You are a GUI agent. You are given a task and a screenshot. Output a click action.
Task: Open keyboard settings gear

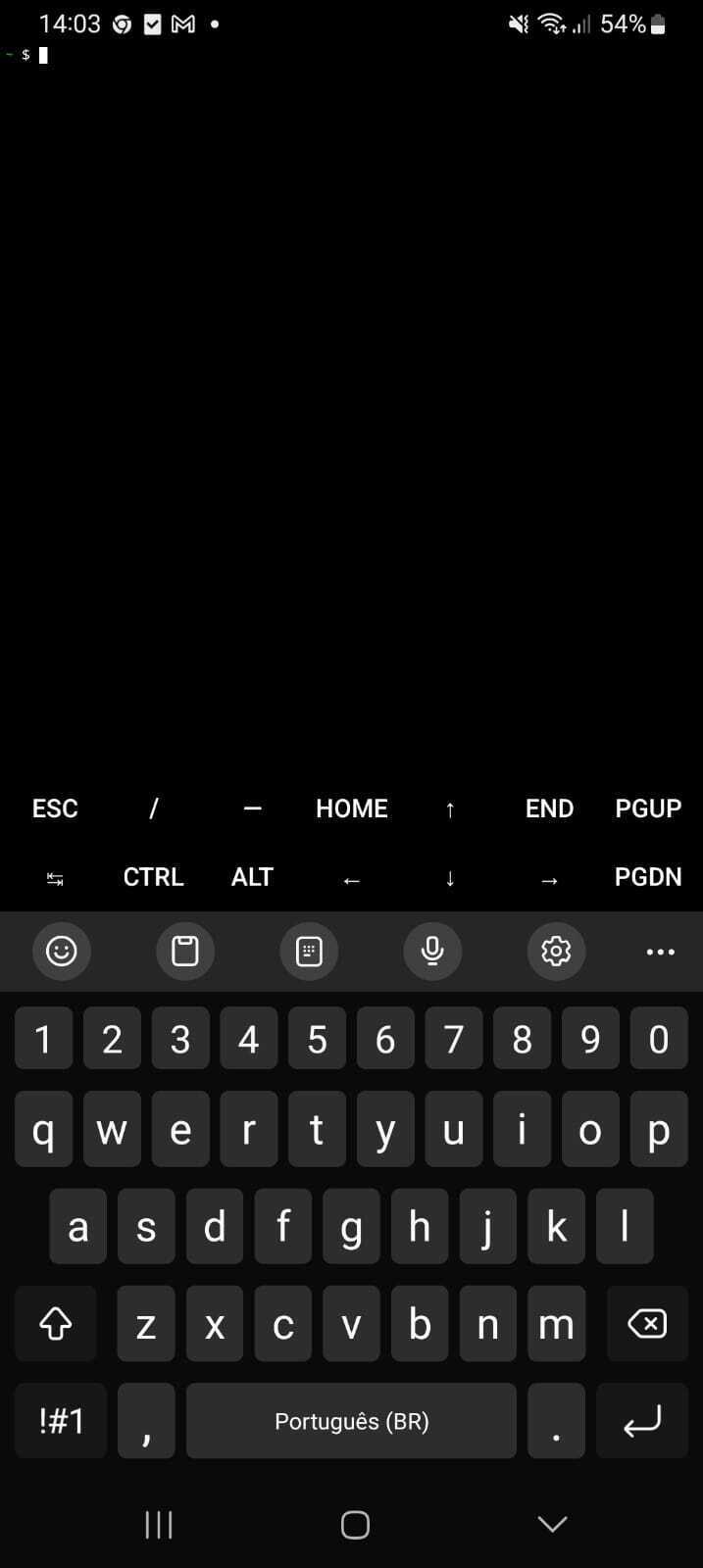(556, 951)
